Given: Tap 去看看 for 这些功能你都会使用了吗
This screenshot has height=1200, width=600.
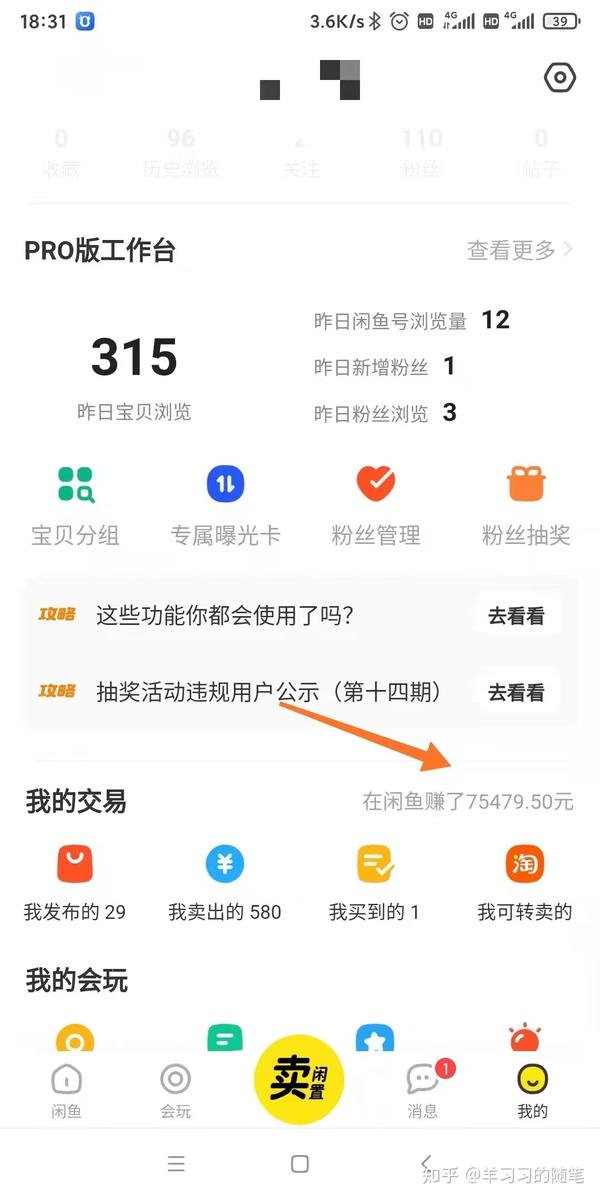Looking at the screenshot, I should tap(516, 616).
